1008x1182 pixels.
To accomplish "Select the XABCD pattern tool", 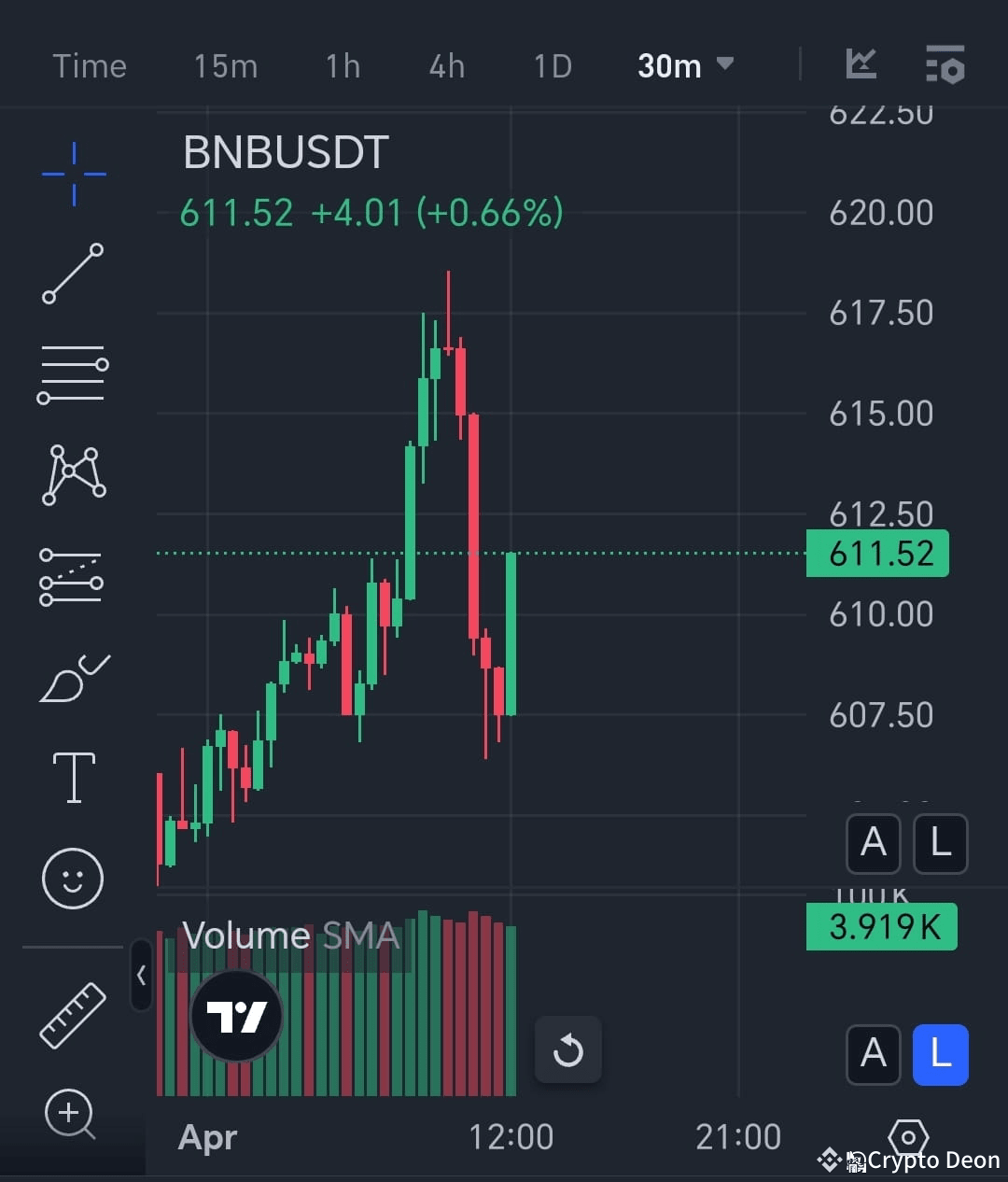I will 73,474.
